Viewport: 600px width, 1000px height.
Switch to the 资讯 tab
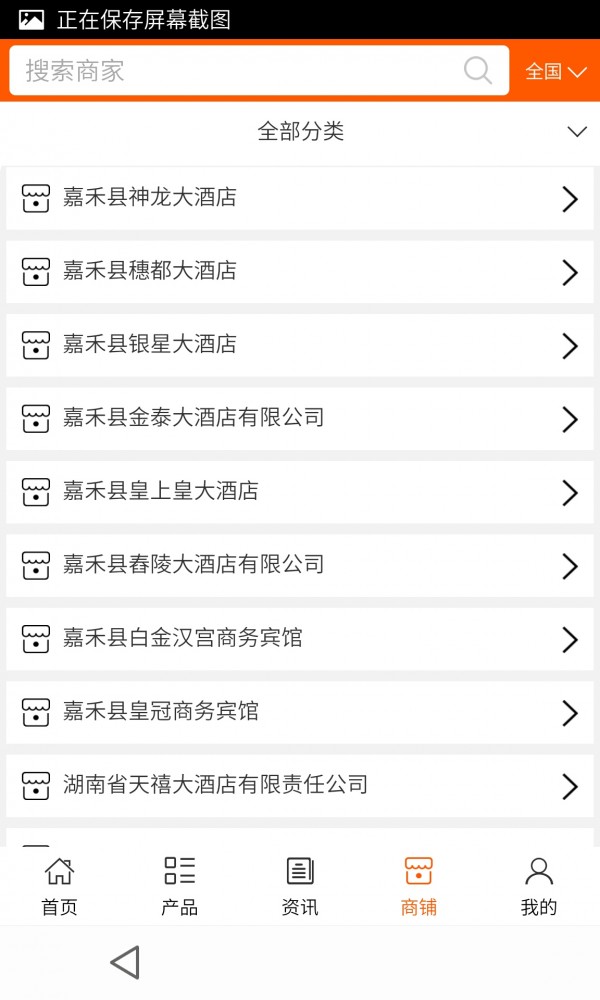coord(300,886)
